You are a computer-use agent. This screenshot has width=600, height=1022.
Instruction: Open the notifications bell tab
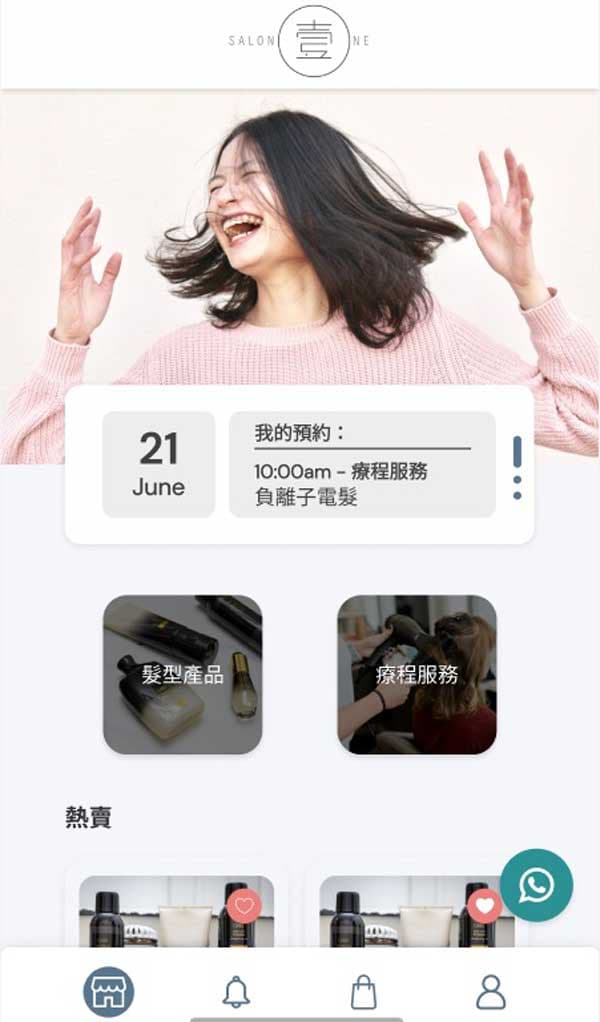tap(236, 992)
